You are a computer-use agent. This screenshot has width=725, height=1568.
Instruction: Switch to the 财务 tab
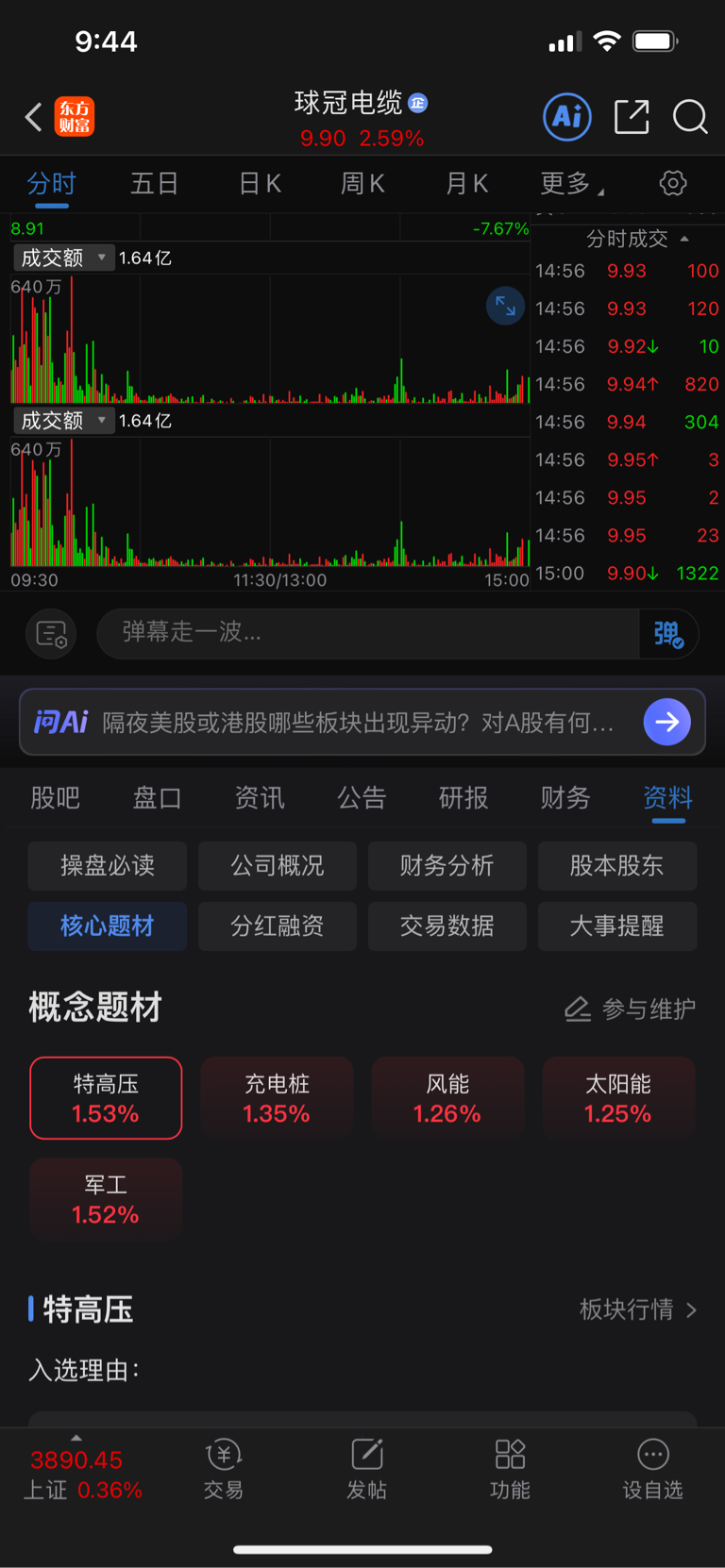(x=565, y=798)
